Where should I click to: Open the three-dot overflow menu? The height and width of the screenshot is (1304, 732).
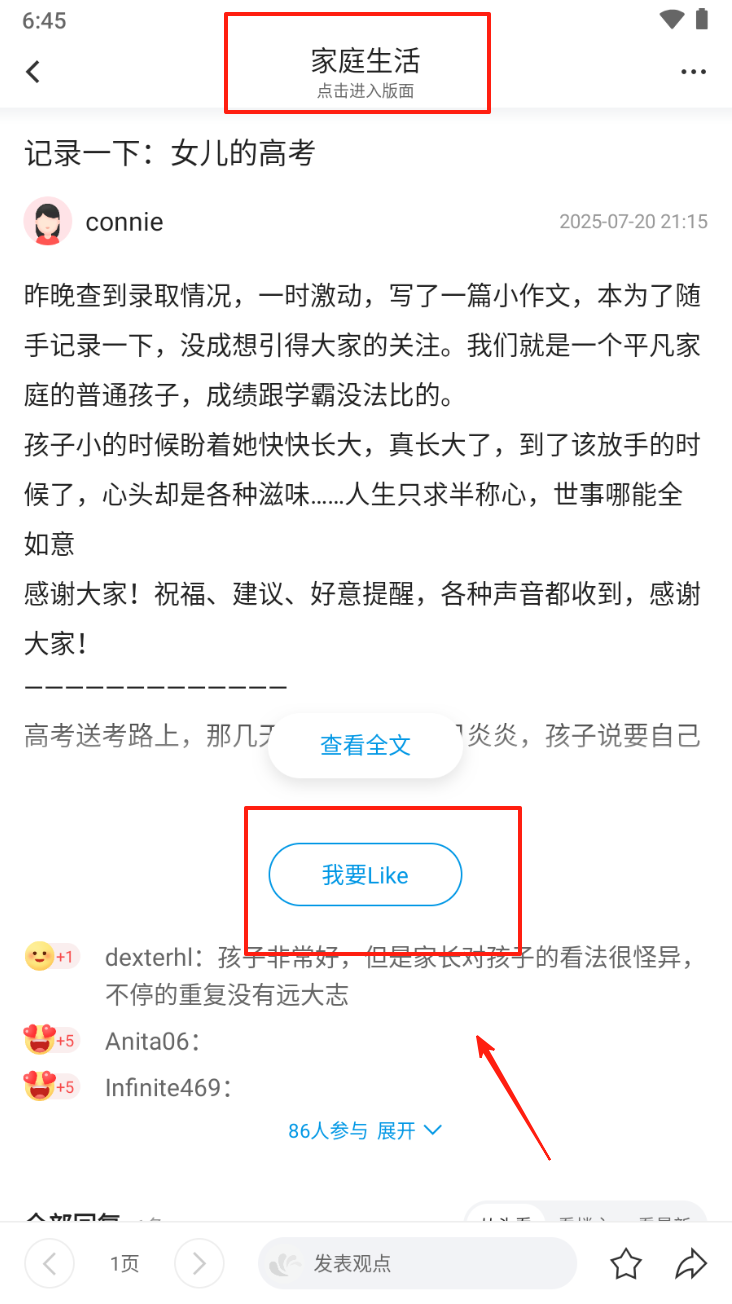pyautogui.click(x=693, y=72)
